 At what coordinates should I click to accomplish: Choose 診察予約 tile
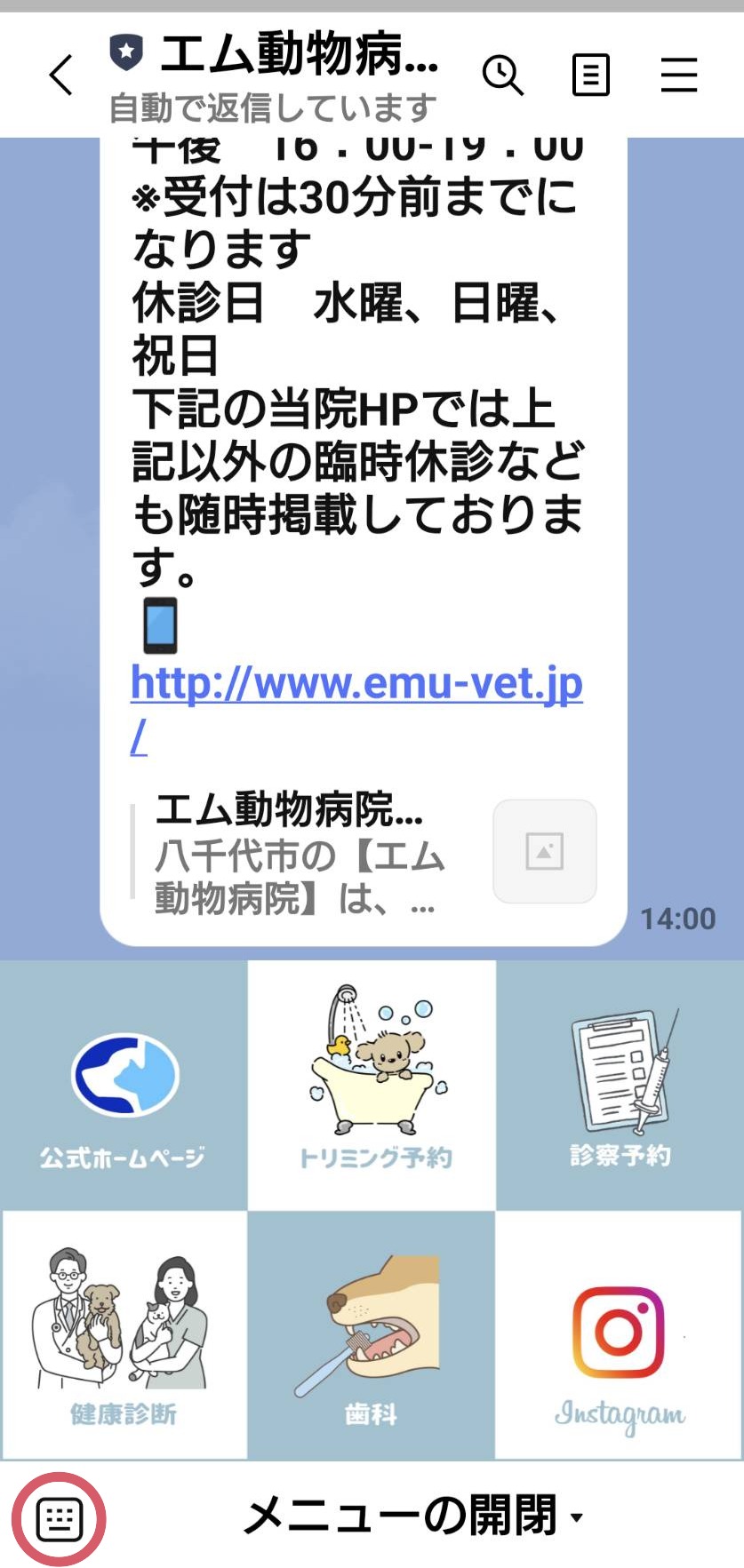(620, 1086)
